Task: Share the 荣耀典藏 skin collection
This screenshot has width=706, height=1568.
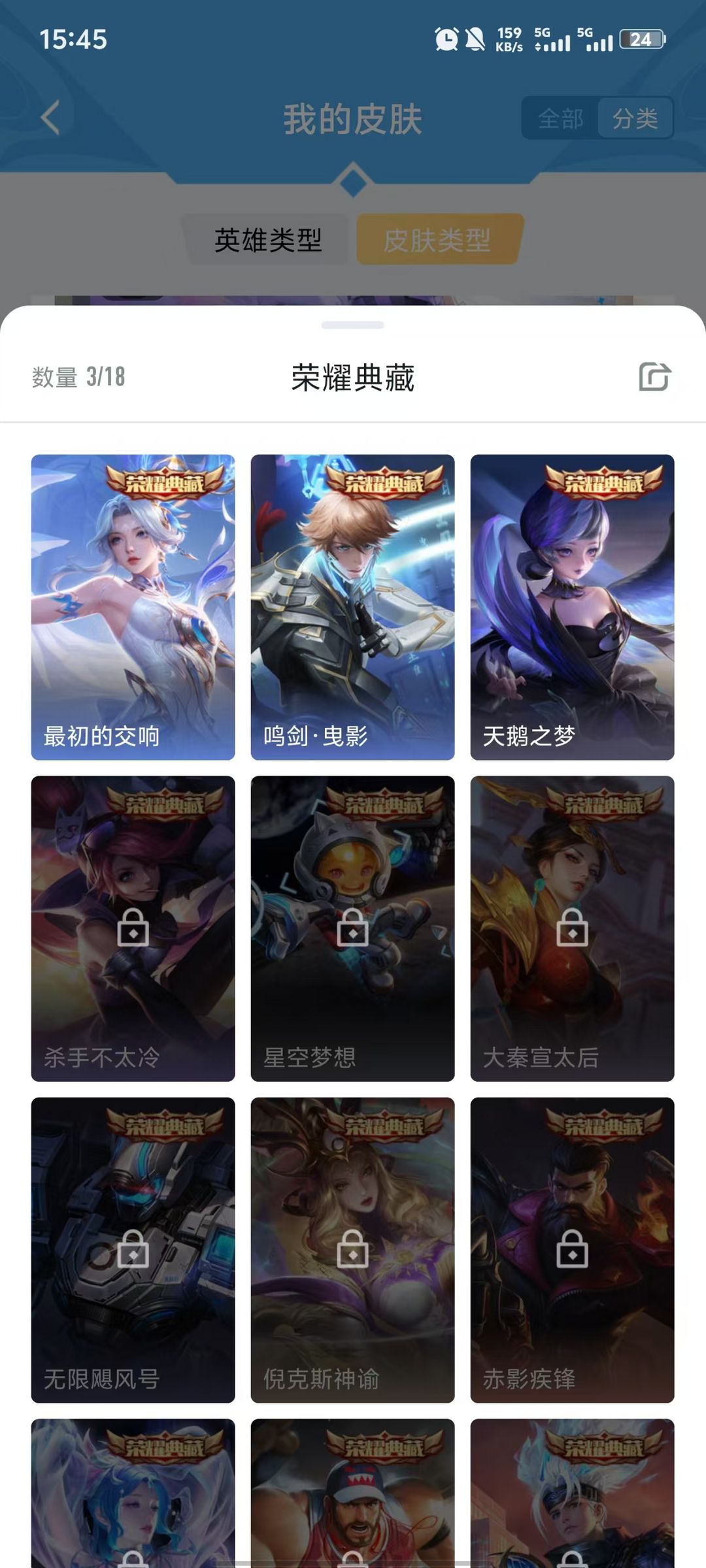Action: point(654,377)
